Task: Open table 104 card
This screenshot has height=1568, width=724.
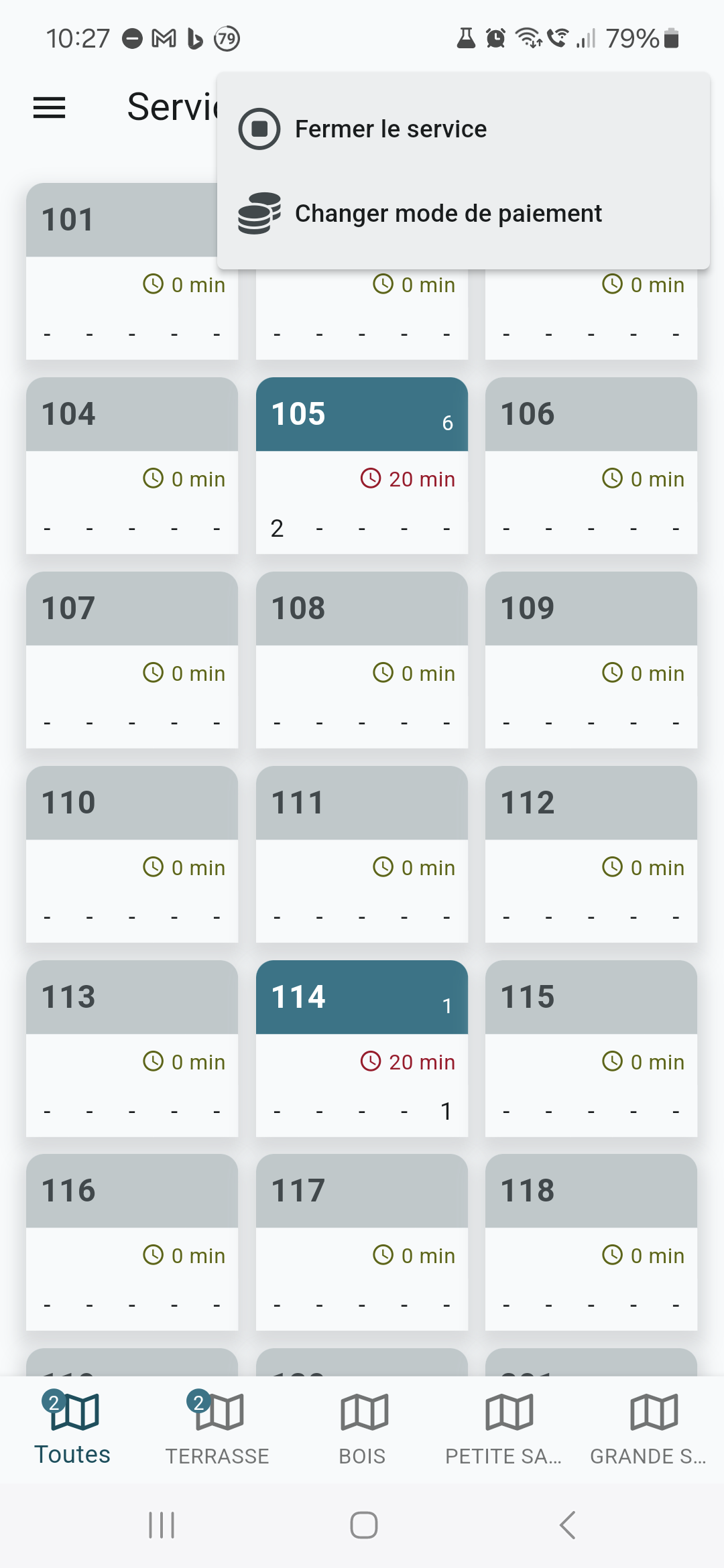Action: (132, 466)
